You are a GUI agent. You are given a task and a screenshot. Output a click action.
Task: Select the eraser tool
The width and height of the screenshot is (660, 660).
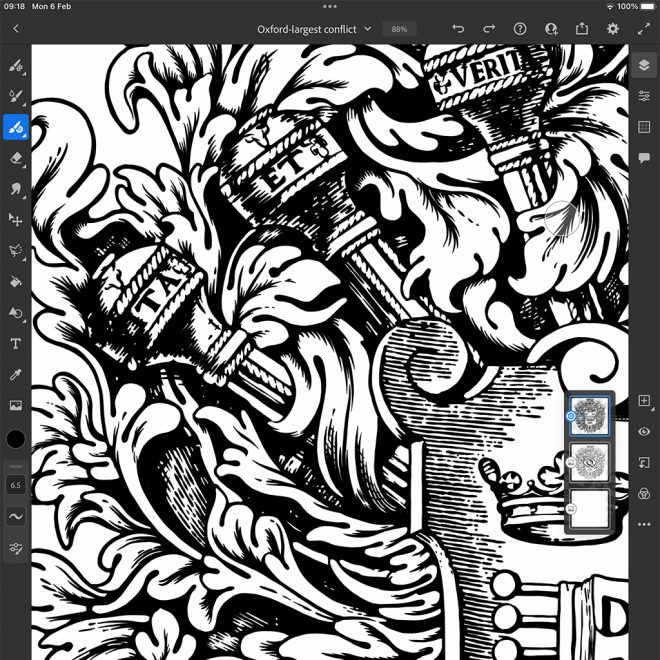[16, 158]
